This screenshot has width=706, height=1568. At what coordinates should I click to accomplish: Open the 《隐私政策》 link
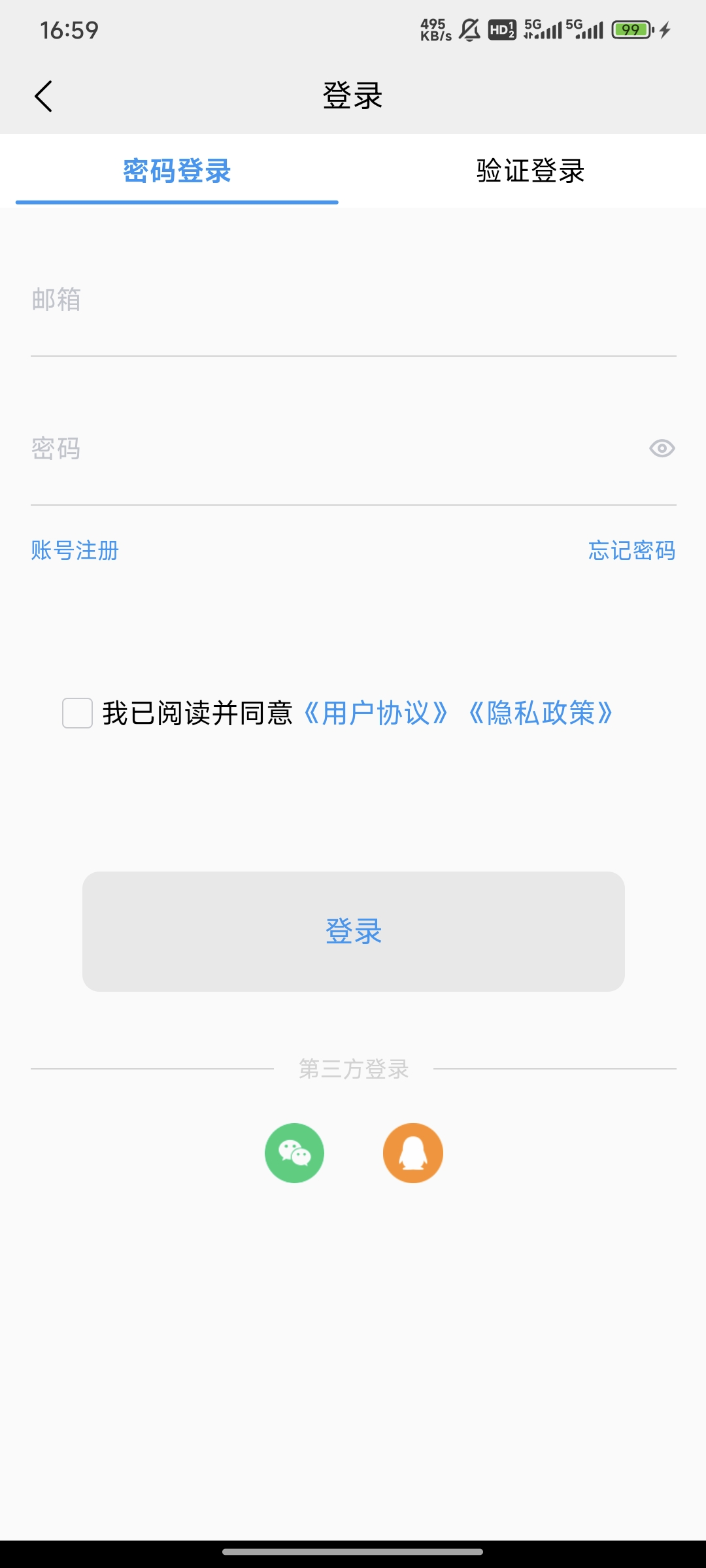pos(541,713)
